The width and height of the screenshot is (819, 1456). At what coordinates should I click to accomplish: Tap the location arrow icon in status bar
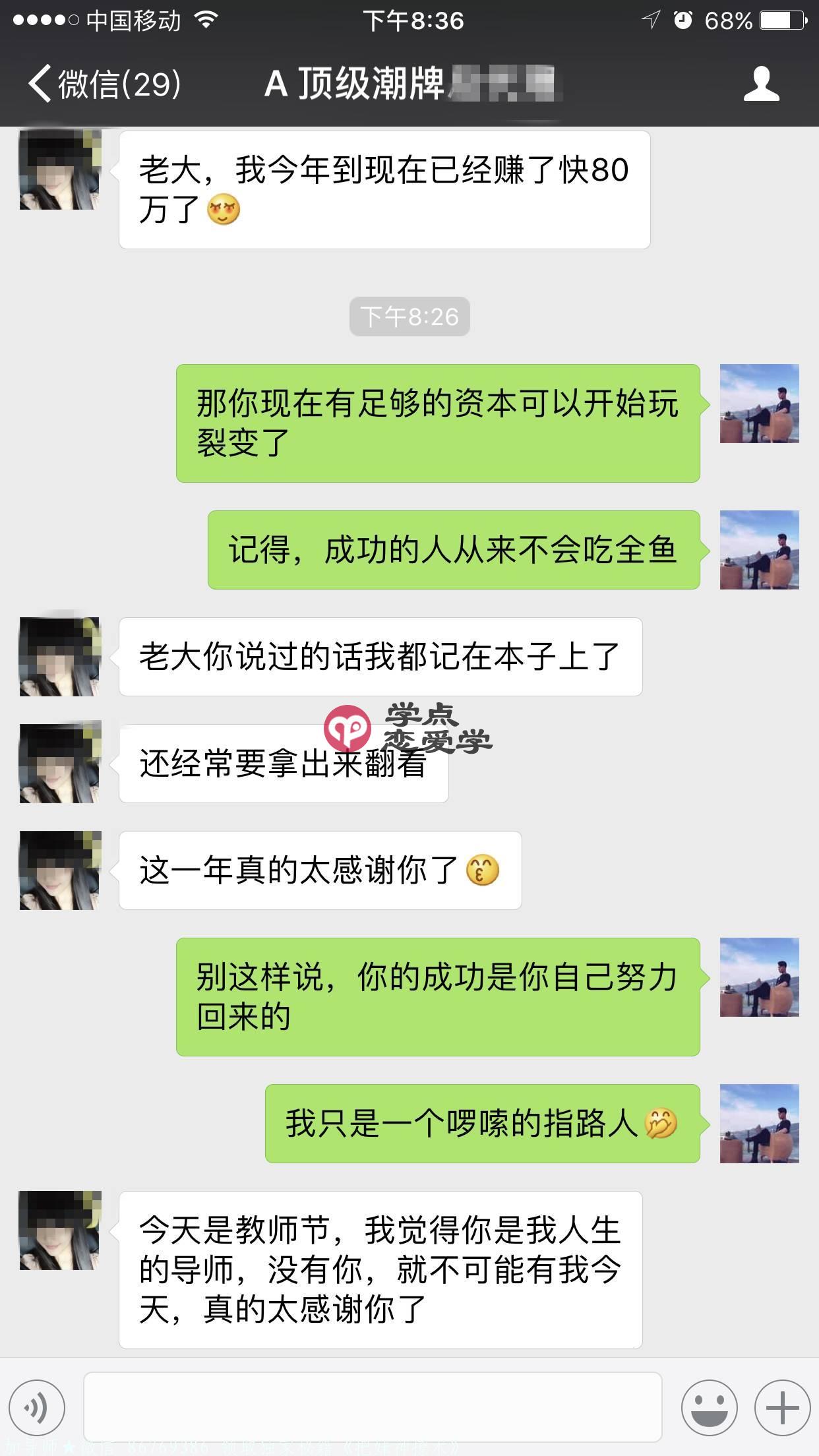pos(652,20)
